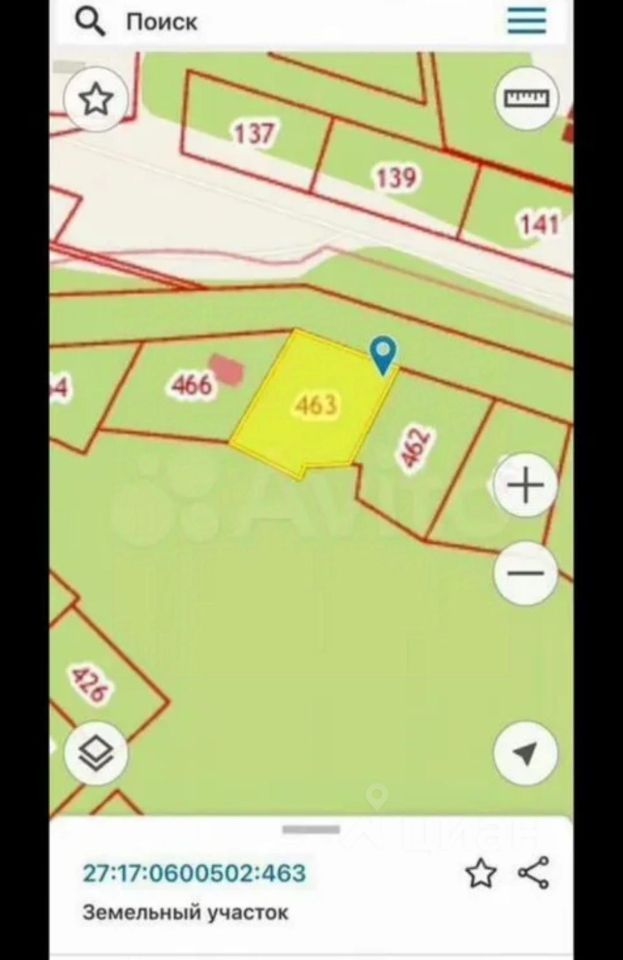Open the map layers selector
Viewport: 623px width, 960px height.
coord(95,753)
